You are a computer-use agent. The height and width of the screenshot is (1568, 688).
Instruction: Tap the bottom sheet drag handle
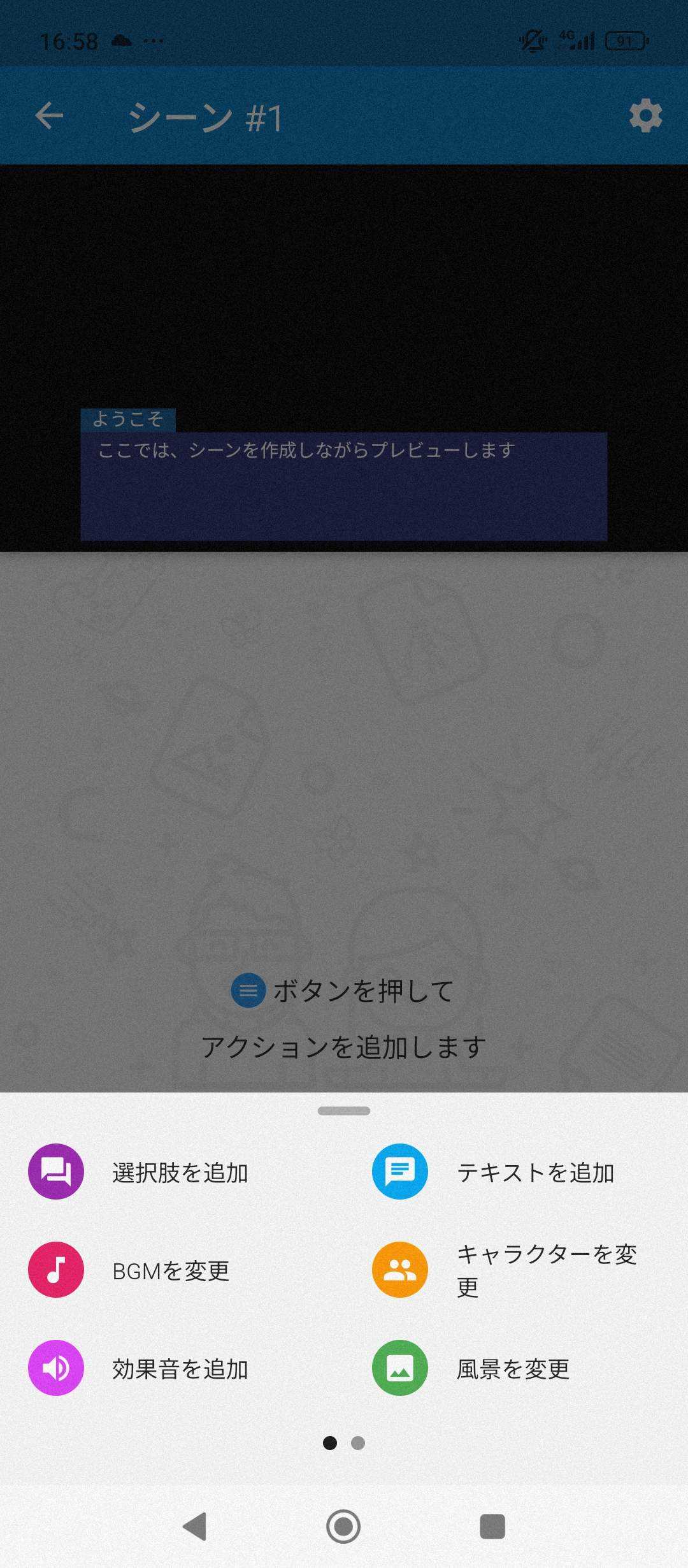point(344,1111)
